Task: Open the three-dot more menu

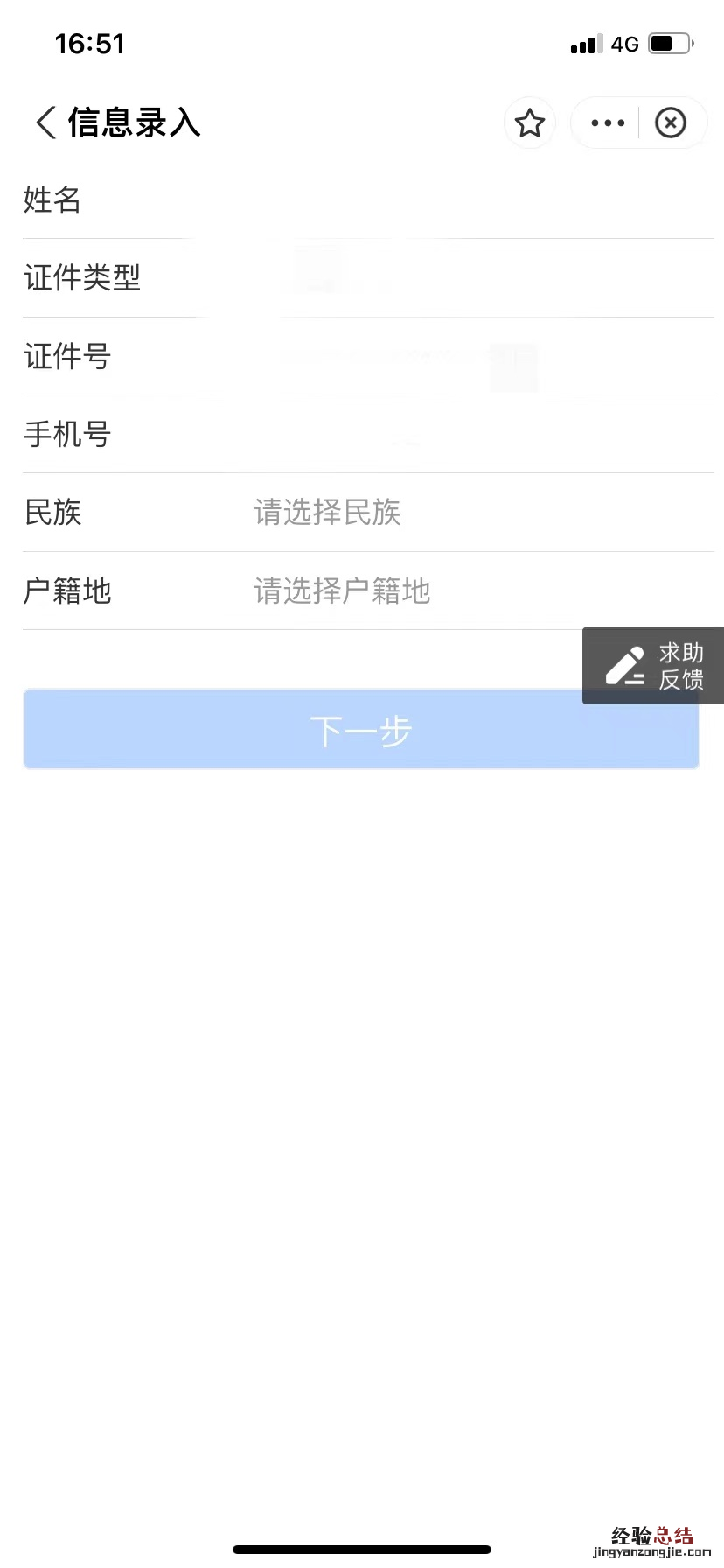Action: (608, 123)
